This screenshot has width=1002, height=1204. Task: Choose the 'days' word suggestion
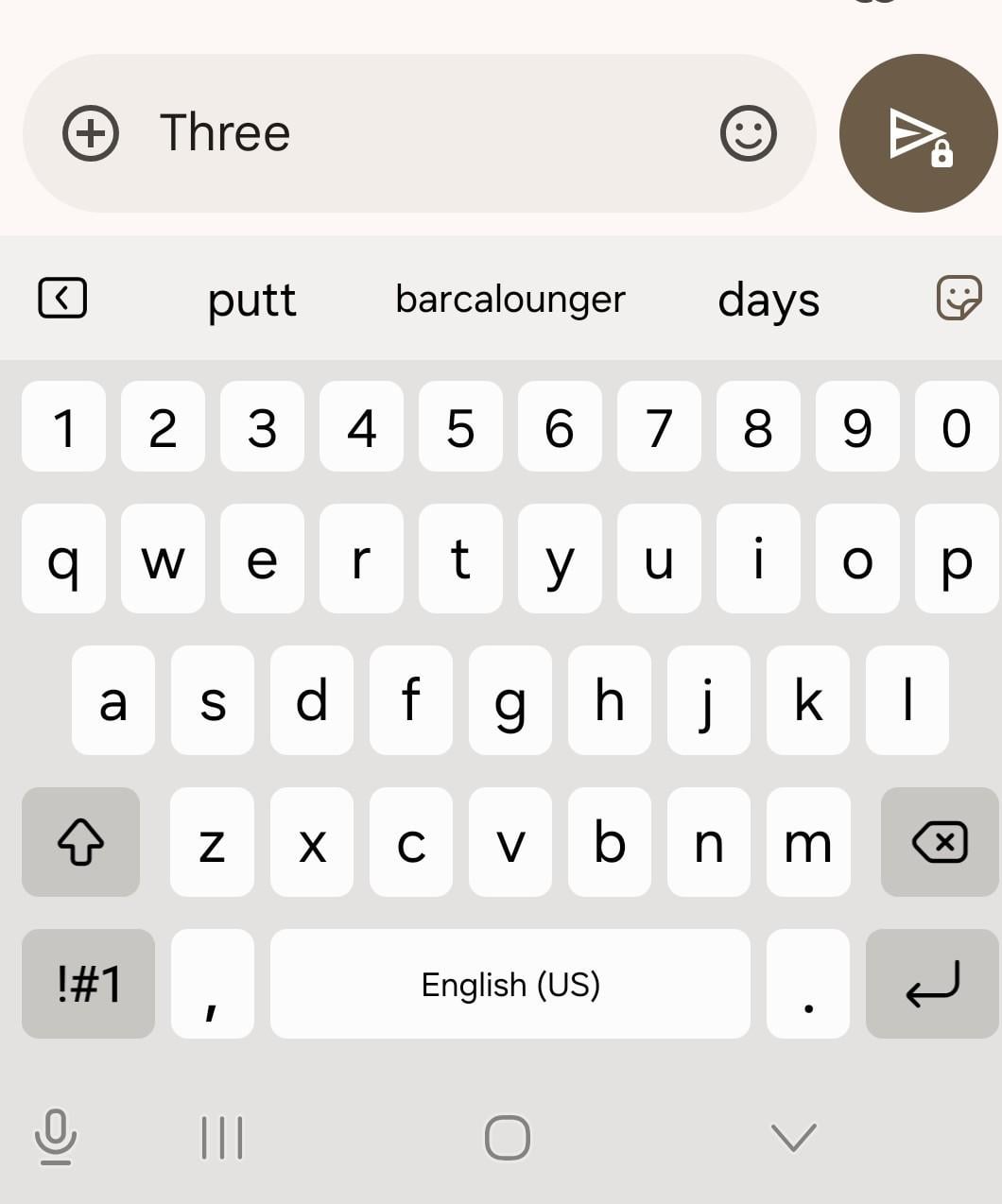click(768, 300)
